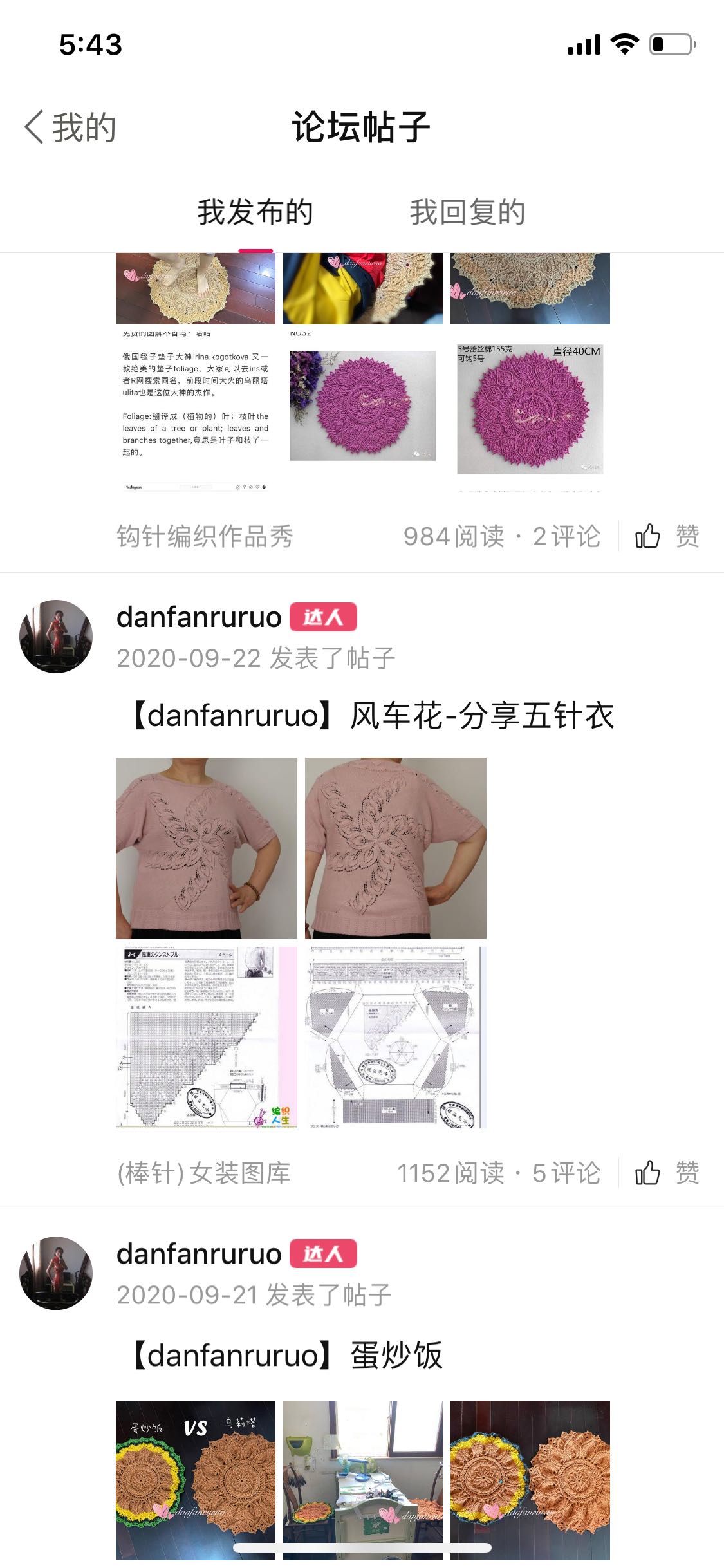This screenshot has width=724, height=1568.
Task: Open the hexagon pattern diagram image
Action: pyautogui.click(x=395, y=1037)
